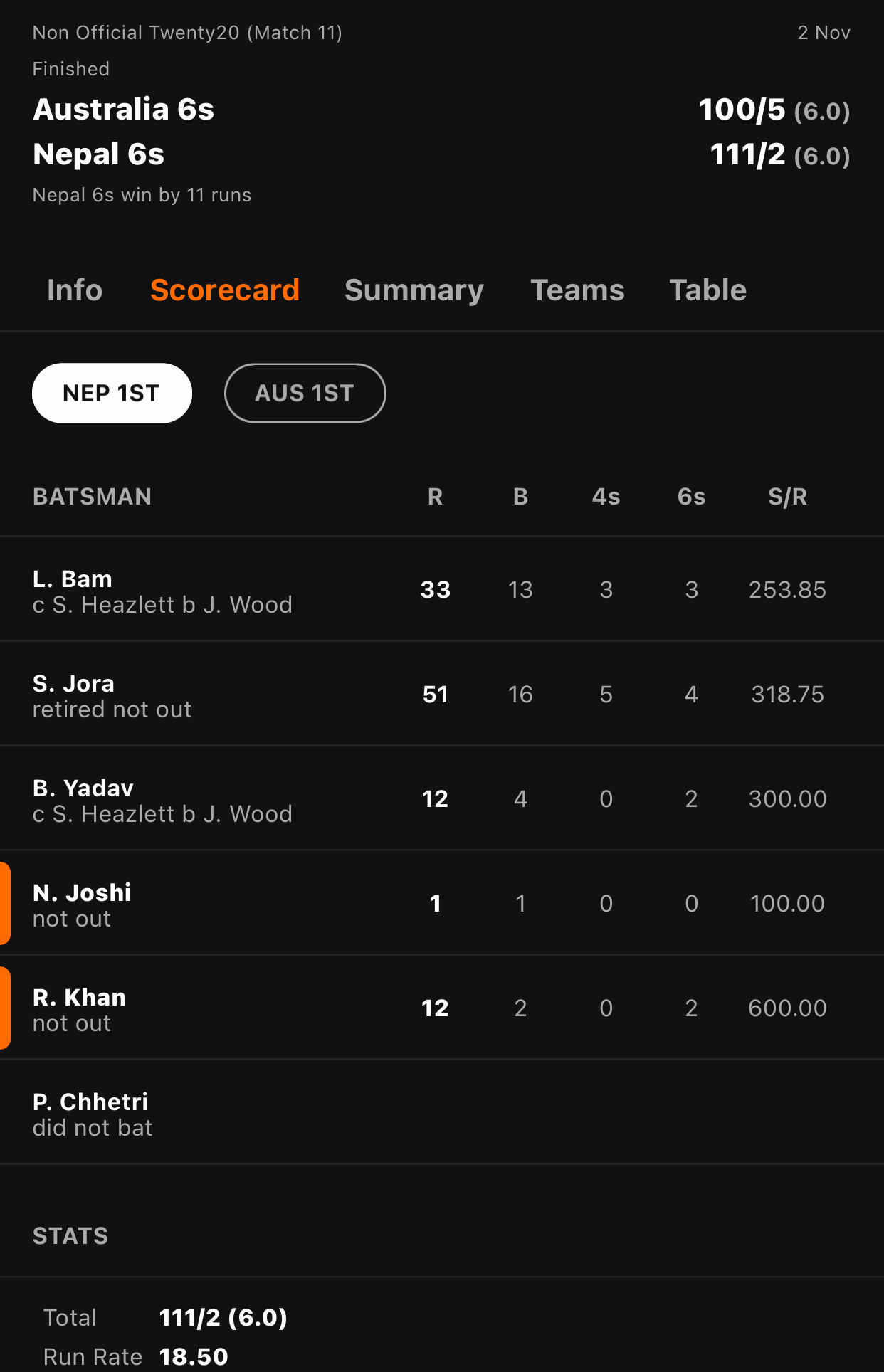The height and width of the screenshot is (1372, 884).
Task: Select the Scorecard tab
Action: click(225, 290)
